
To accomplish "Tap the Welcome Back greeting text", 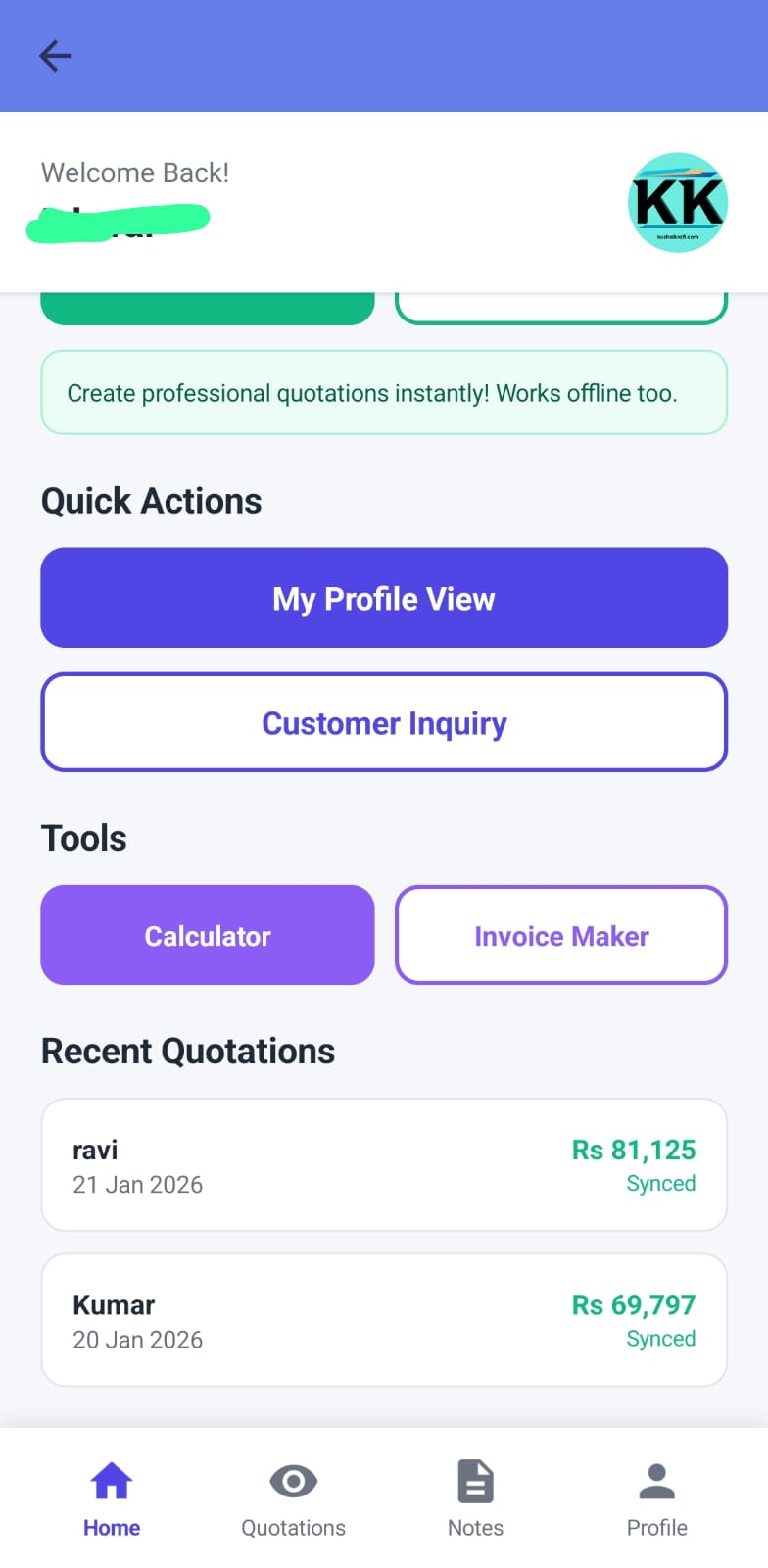I will point(134,172).
